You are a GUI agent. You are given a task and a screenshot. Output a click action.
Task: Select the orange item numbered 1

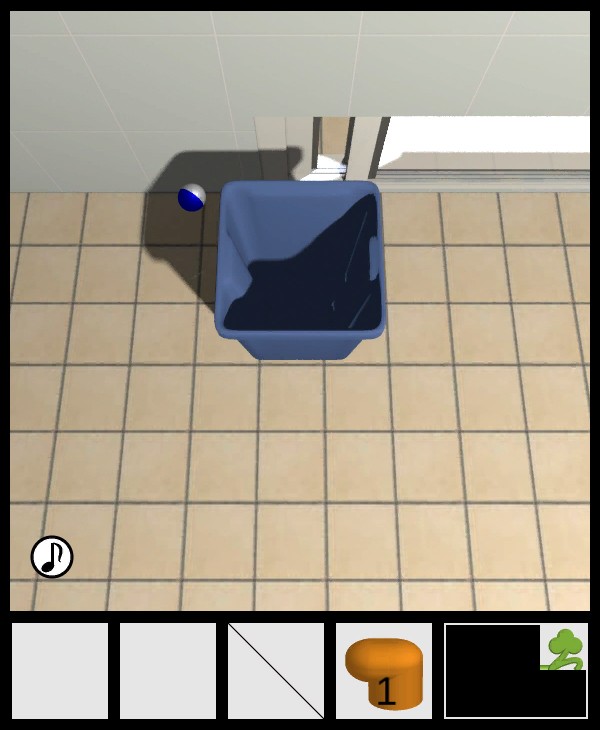click(384, 671)
